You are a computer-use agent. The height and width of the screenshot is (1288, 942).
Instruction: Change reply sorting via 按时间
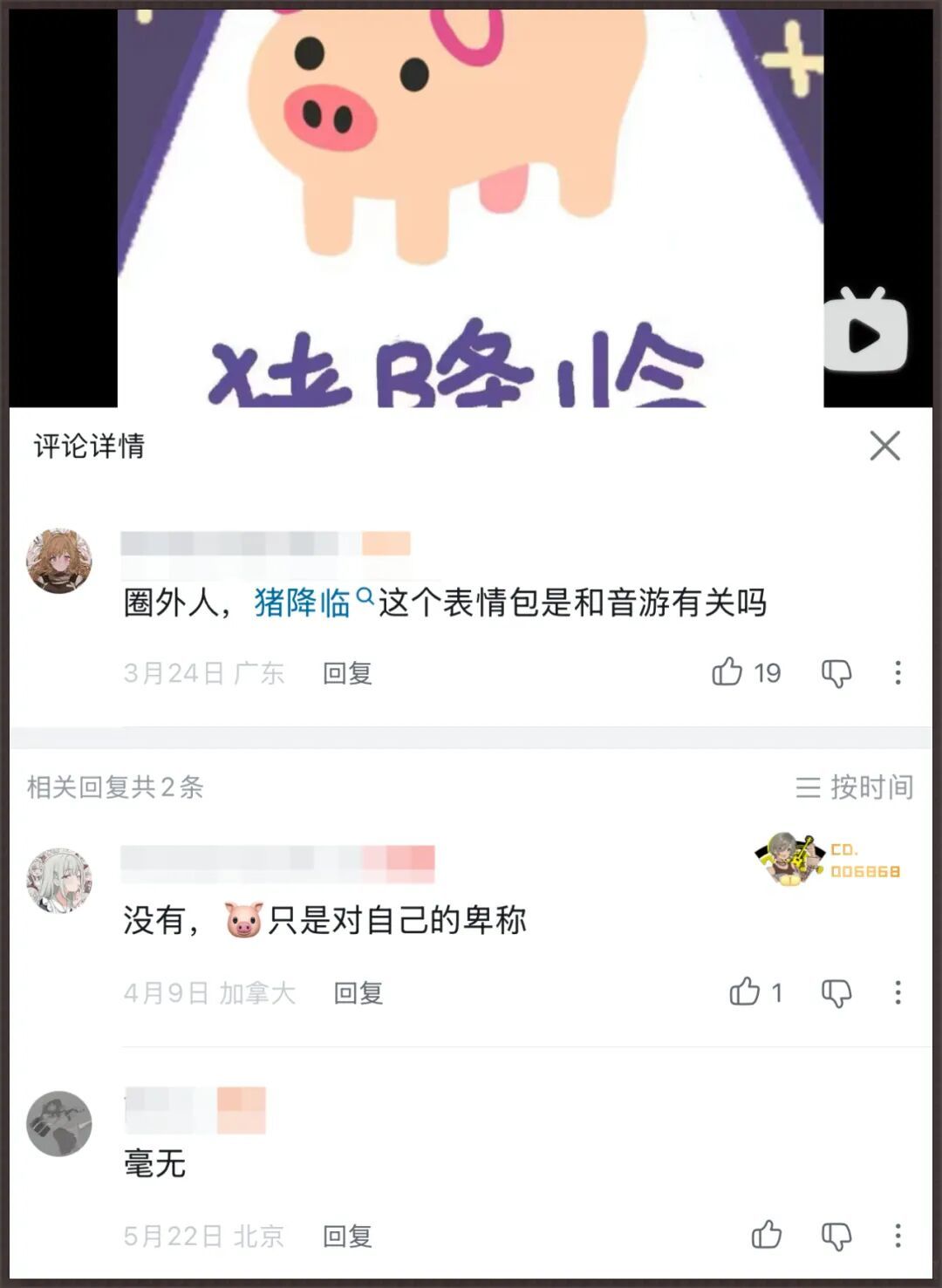[x=854, y=787]
